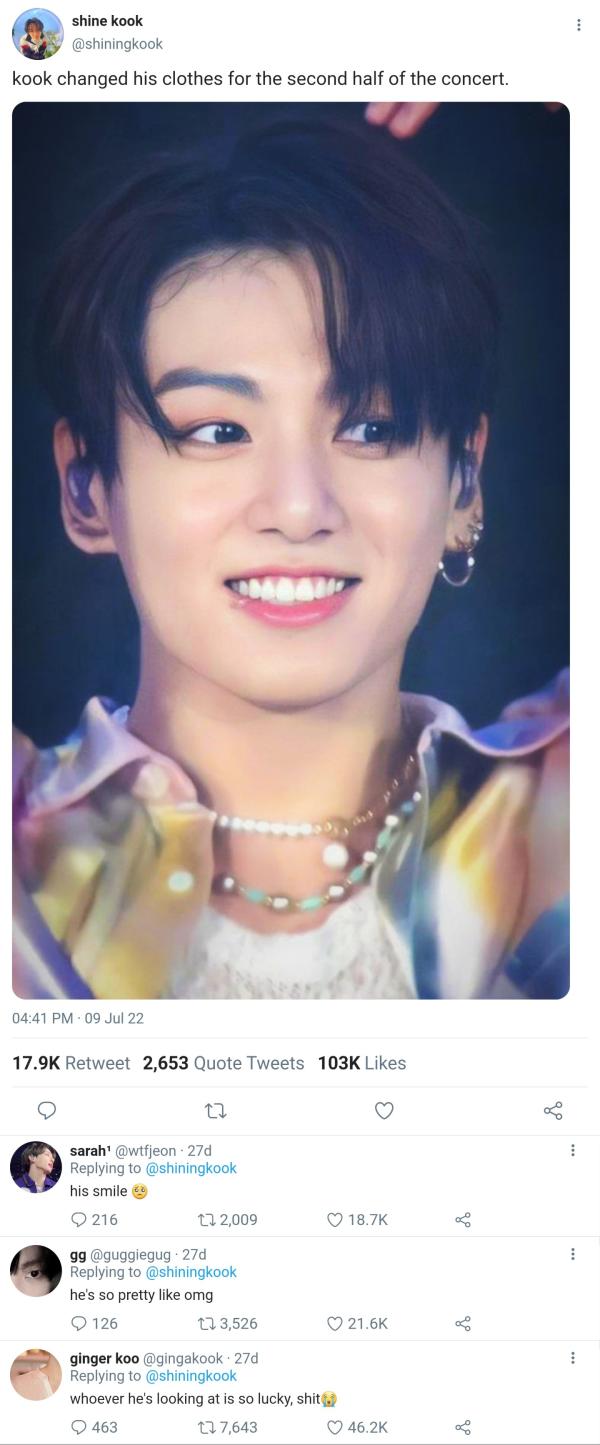Image resolution: width=600 pixels, height=1445 pixels.
Task: Open sarah's profile avatar
Action: click(36, 1167)
